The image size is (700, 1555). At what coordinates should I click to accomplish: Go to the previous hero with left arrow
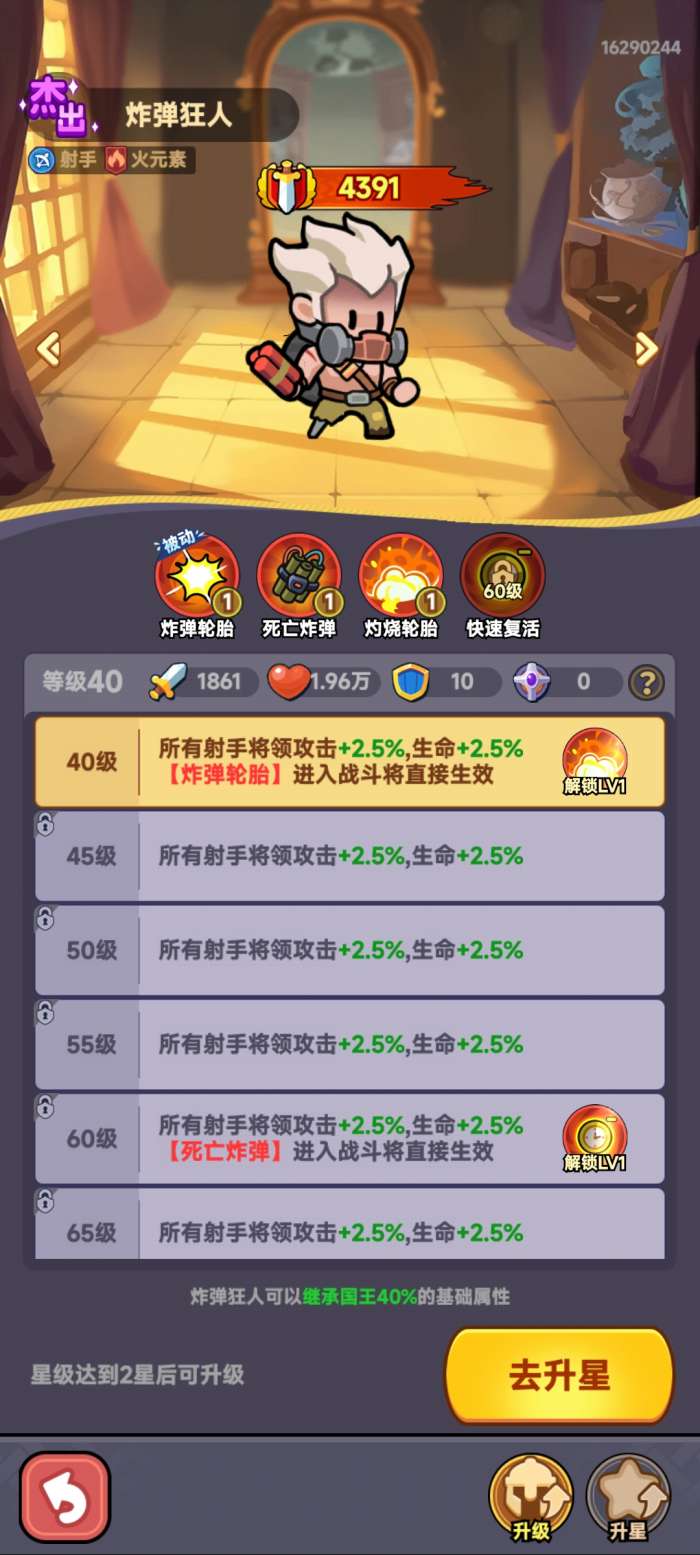click(48, 348)
